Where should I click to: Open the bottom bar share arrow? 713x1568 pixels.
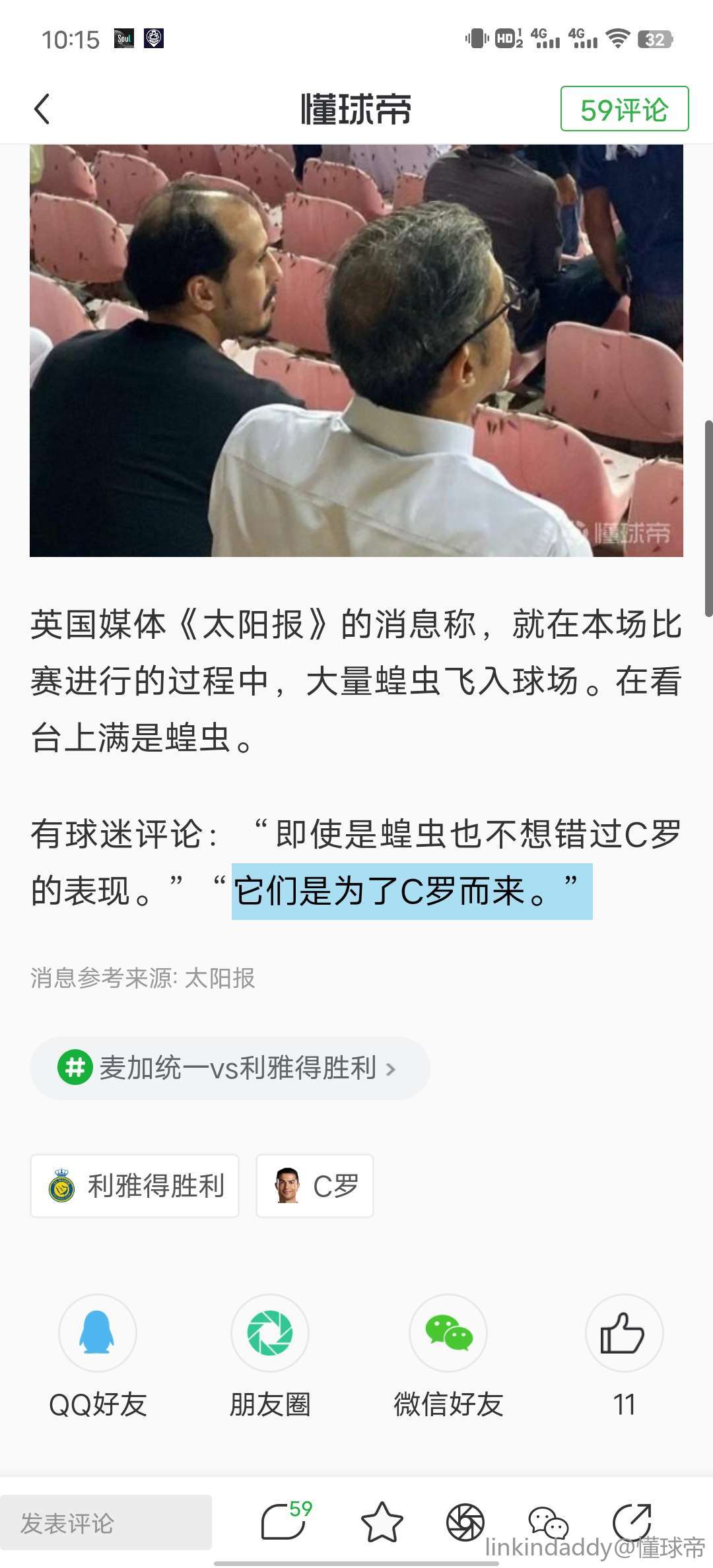point(631,1522)
